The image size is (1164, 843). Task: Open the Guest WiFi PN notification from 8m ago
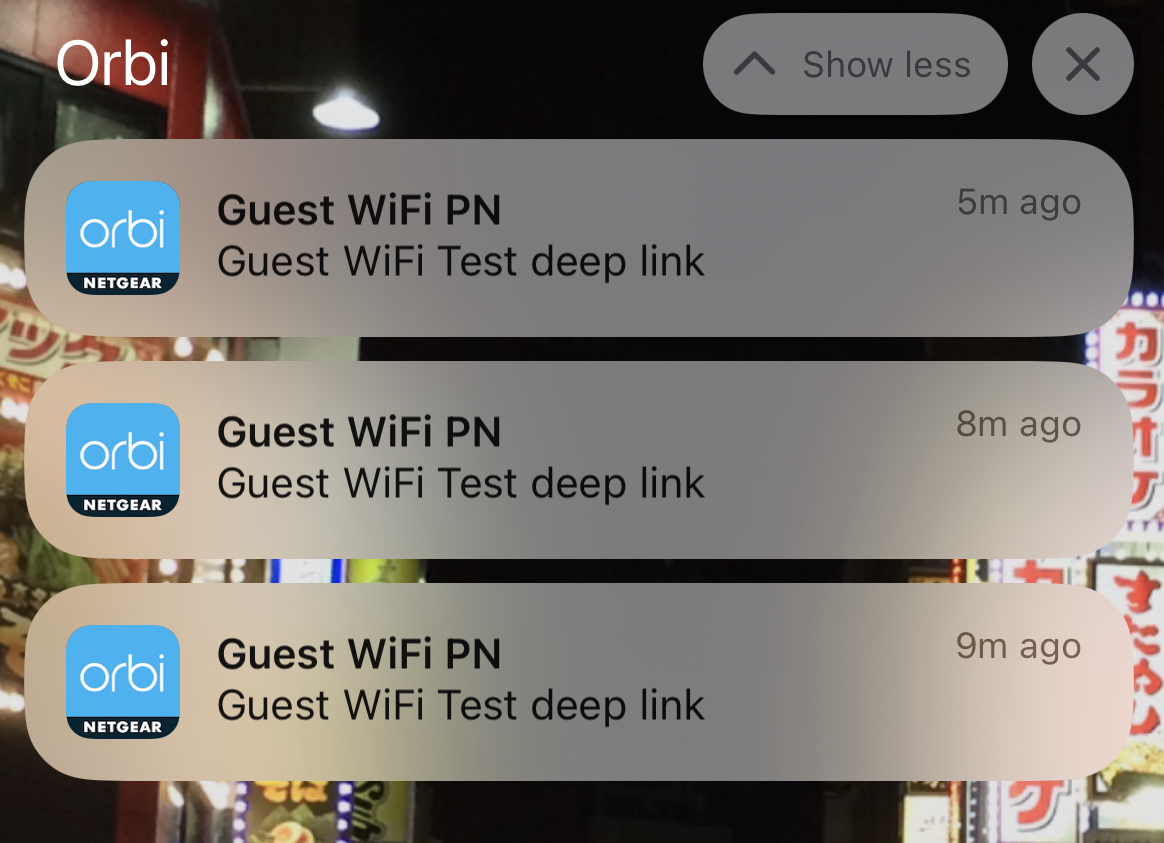(578, 460)
